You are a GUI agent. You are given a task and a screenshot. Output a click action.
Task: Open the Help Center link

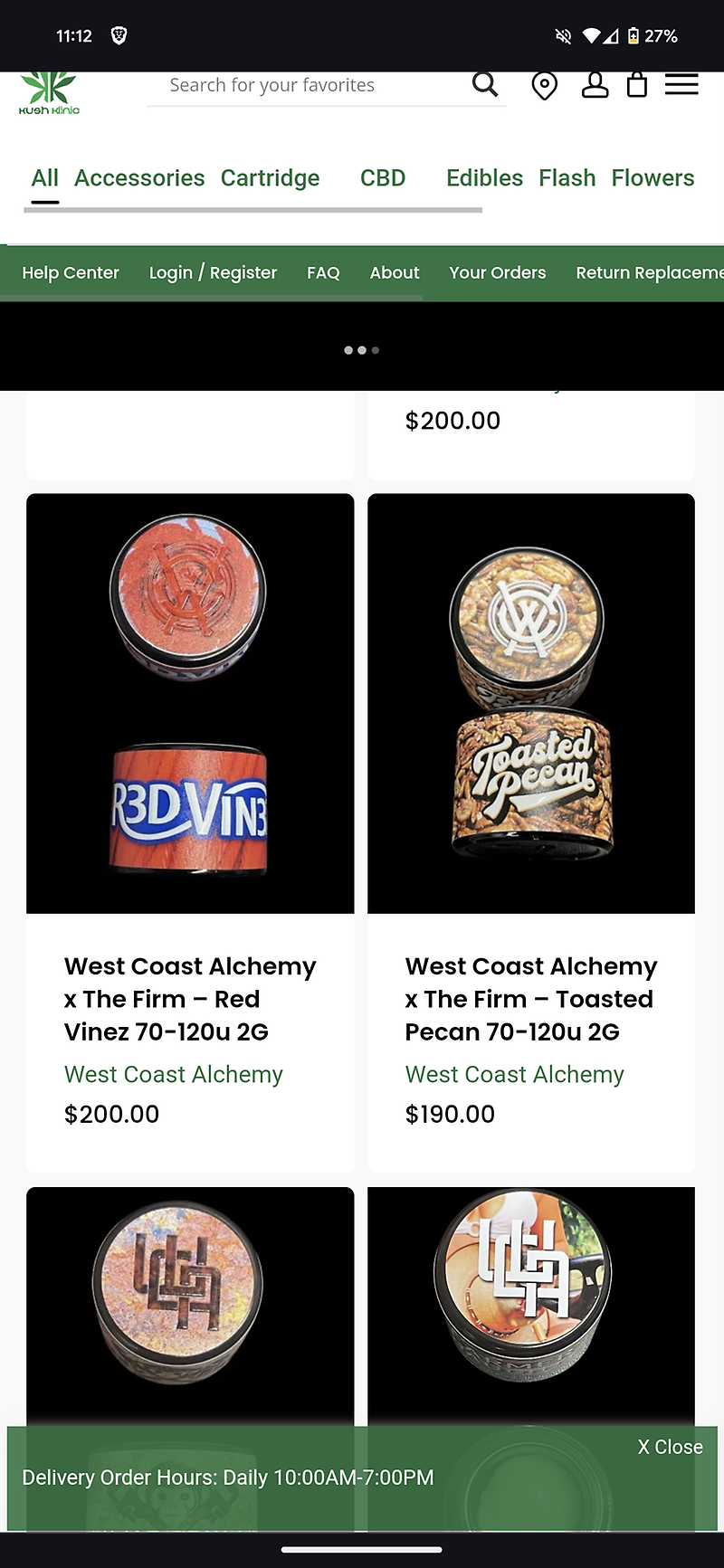(71, 272)
